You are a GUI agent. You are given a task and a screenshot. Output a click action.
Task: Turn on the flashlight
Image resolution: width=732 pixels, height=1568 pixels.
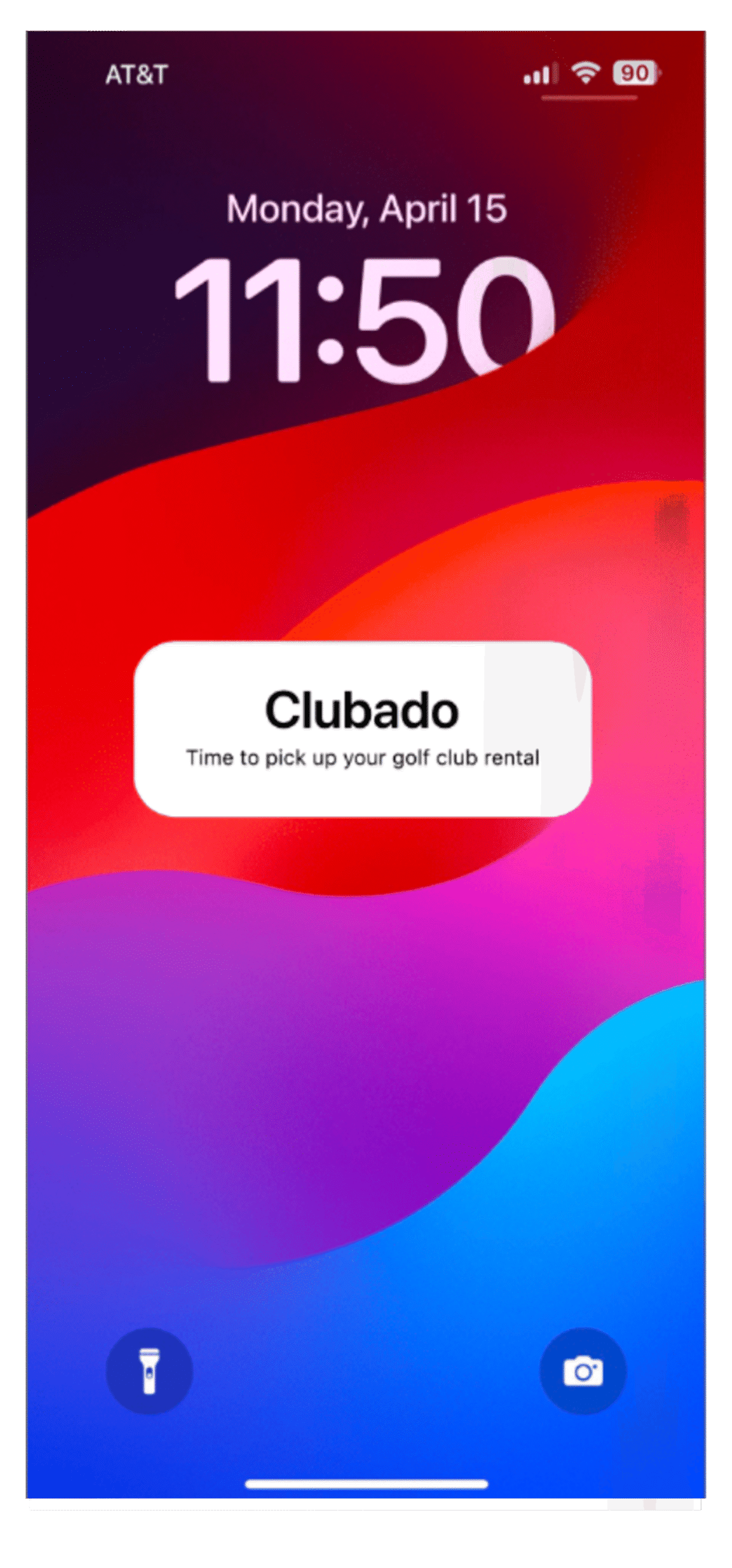click(x=149, y=1371)
